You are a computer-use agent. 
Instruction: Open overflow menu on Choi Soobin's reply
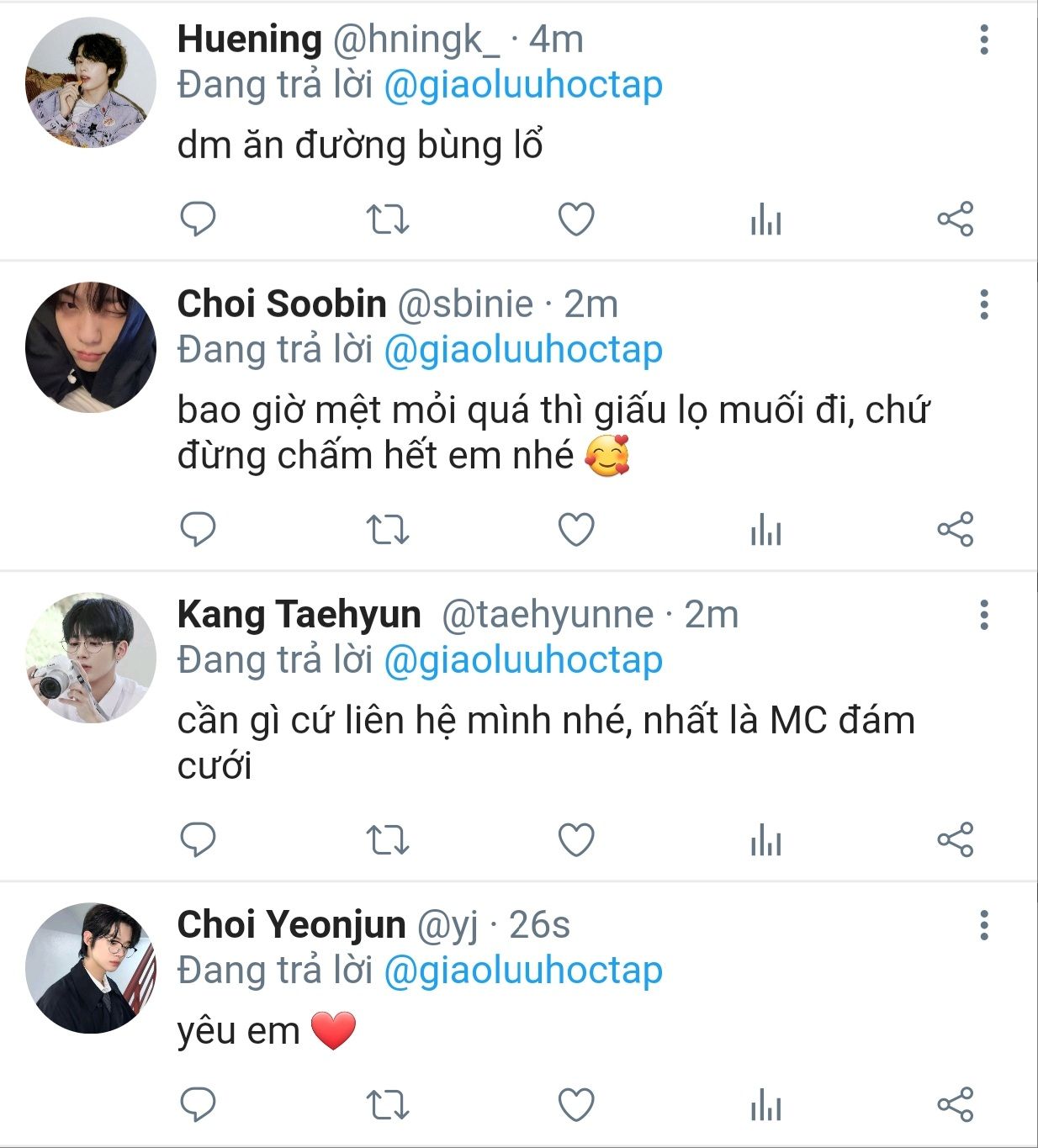tap(983, 304)
